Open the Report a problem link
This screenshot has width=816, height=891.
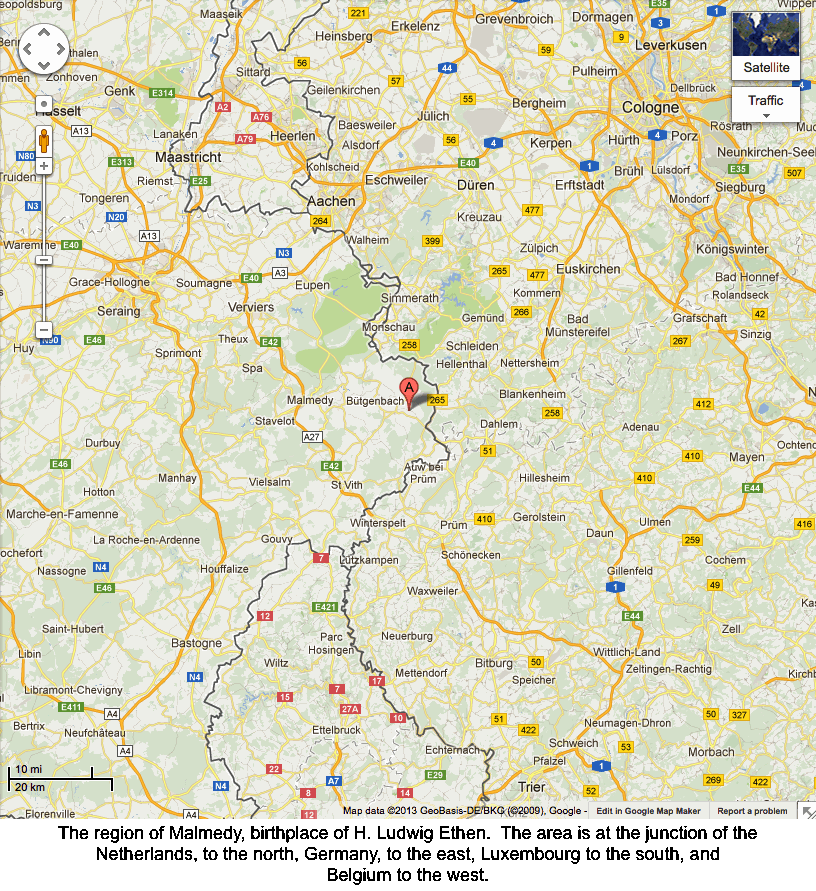tap(752, 811)
